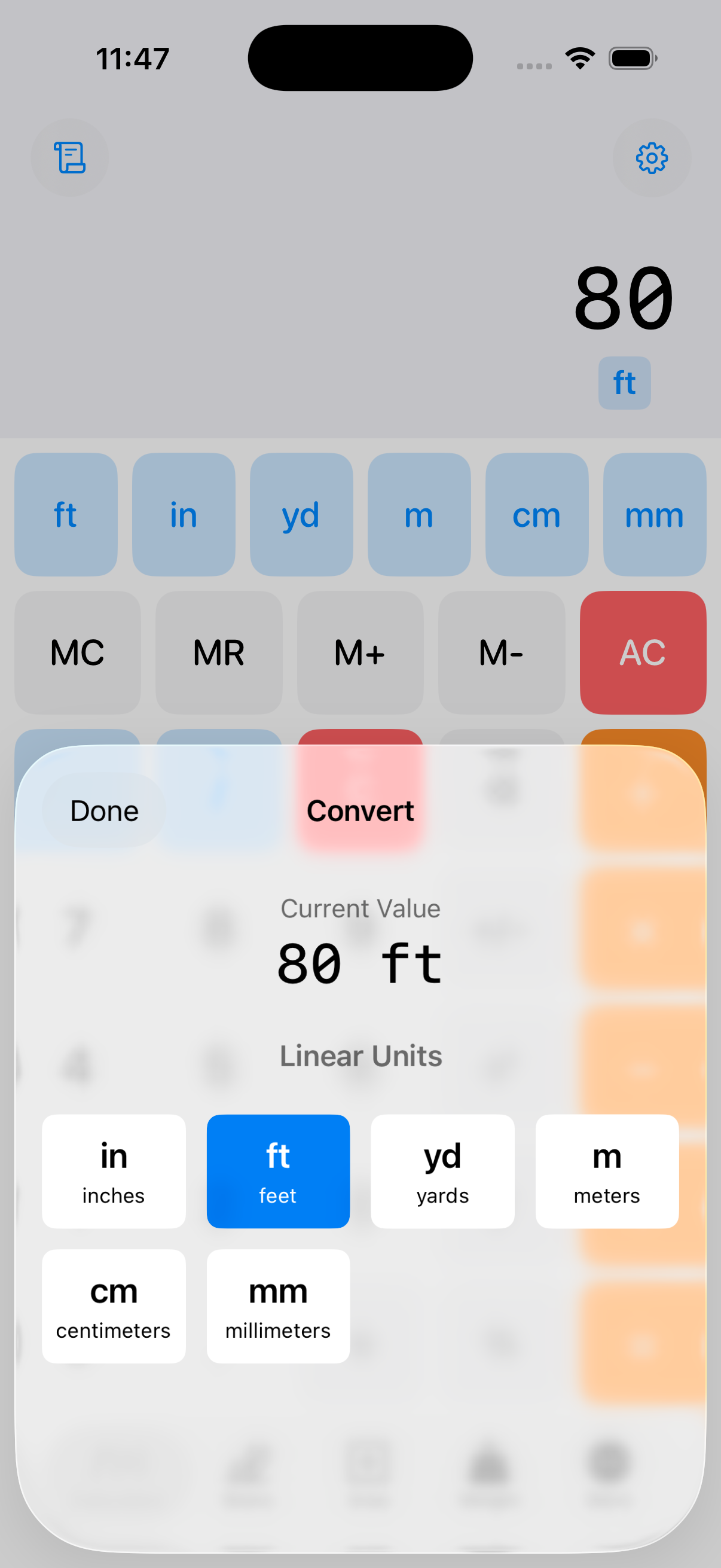
Task: Select the ft quick unit button
Action: click(x=66, y=514)
